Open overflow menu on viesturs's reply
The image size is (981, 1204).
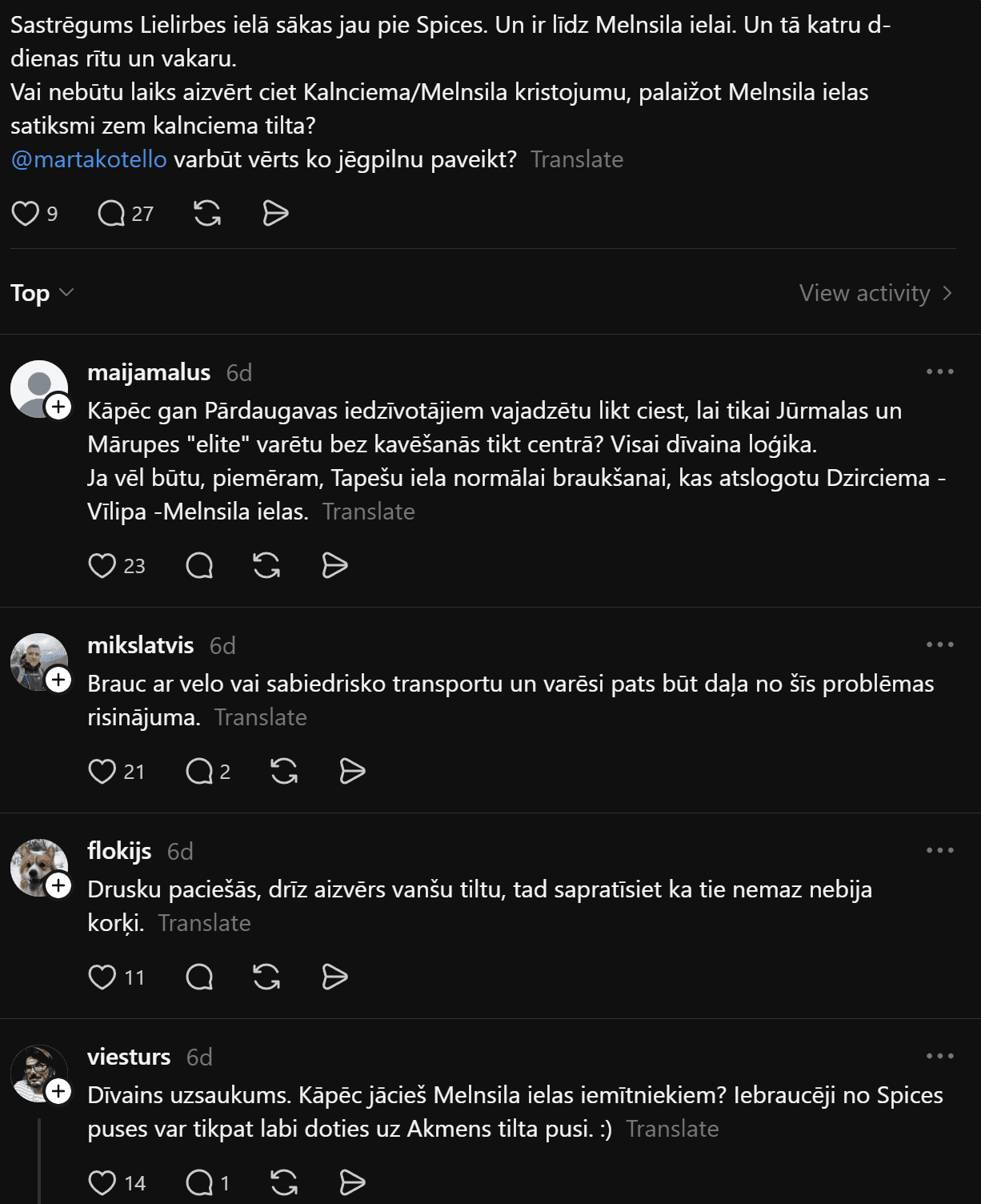(x=939, y=1056)
